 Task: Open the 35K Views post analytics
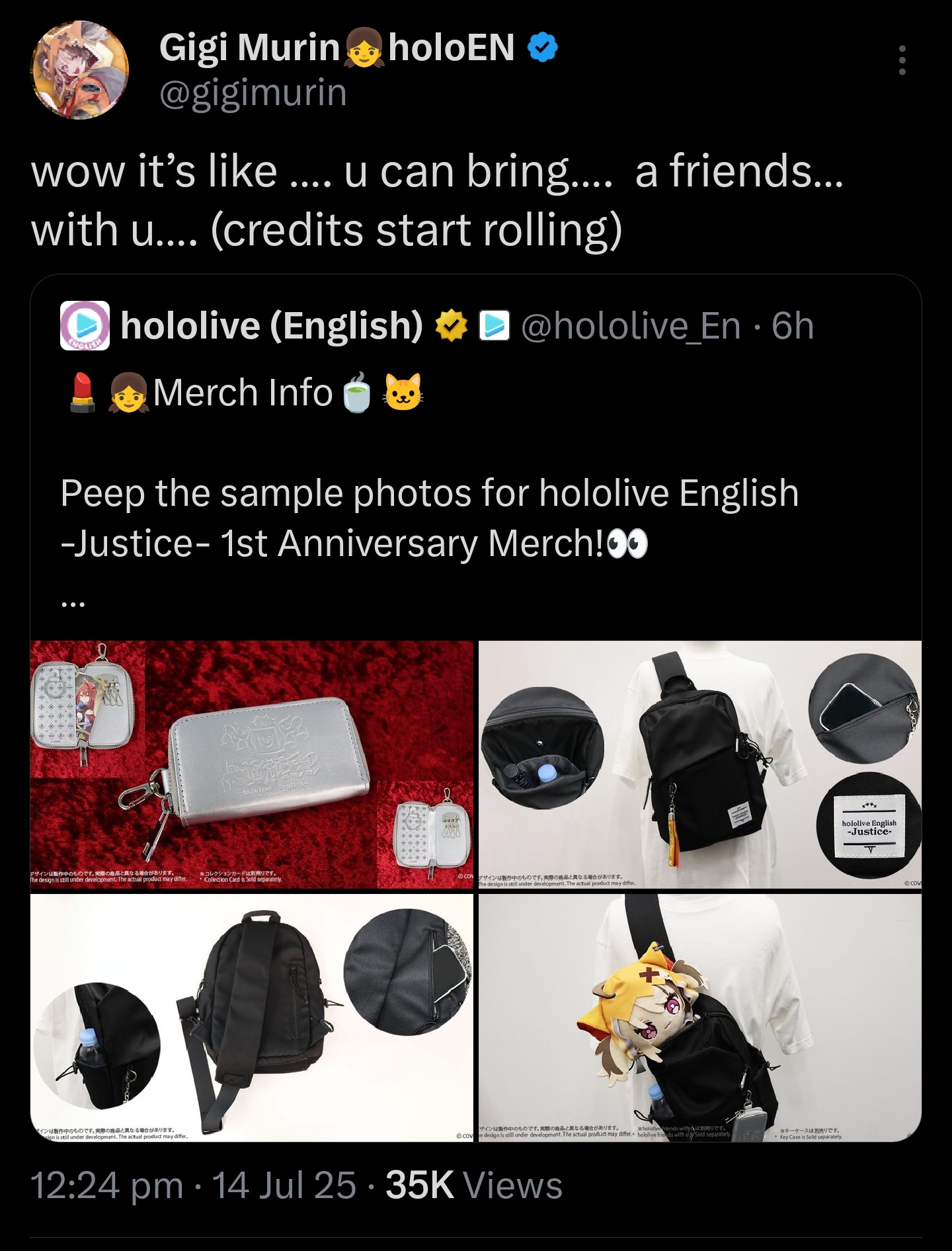(473, 1186)
